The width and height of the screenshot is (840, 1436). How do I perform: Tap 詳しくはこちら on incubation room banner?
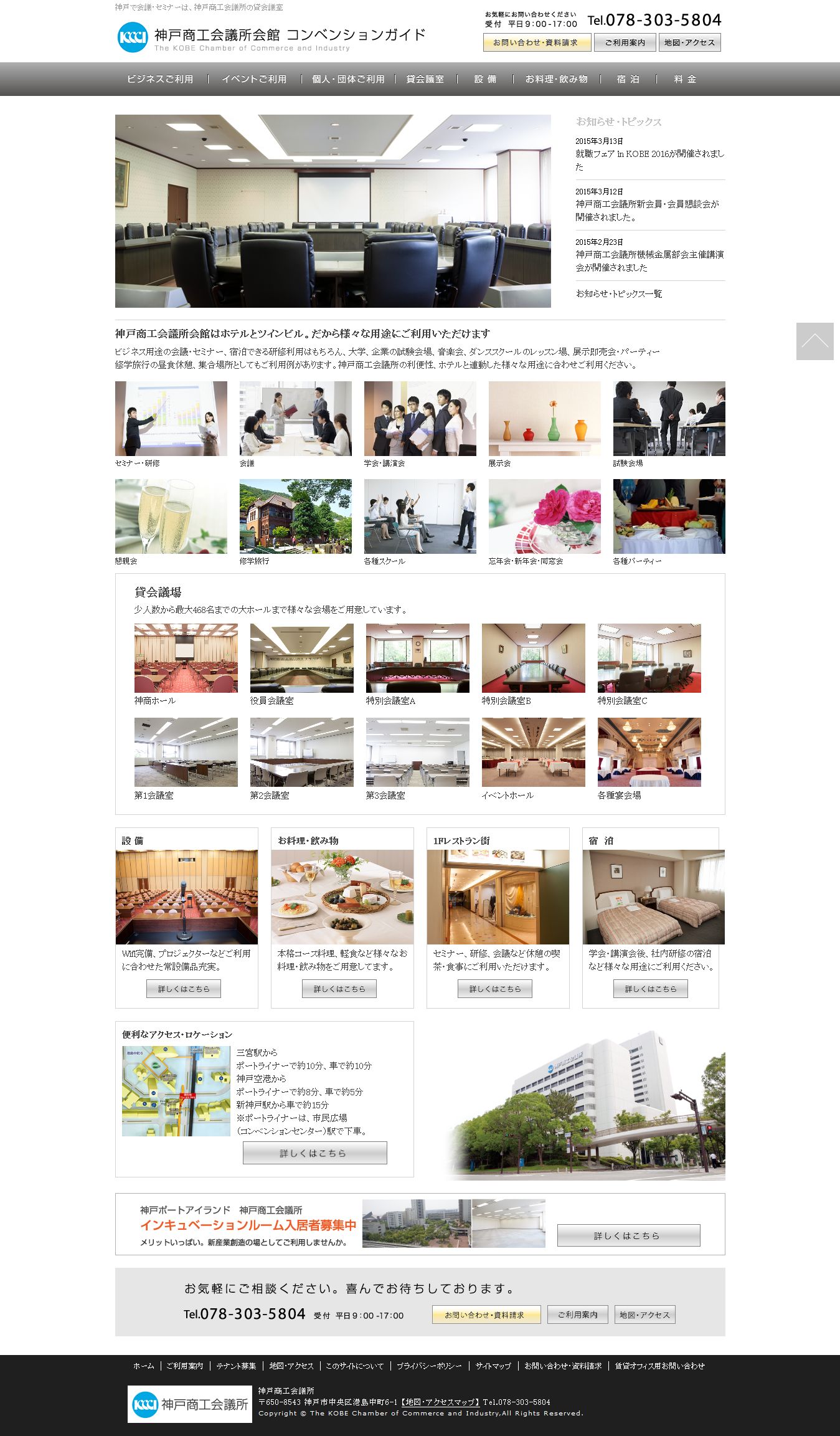[x=628, y=1235]
